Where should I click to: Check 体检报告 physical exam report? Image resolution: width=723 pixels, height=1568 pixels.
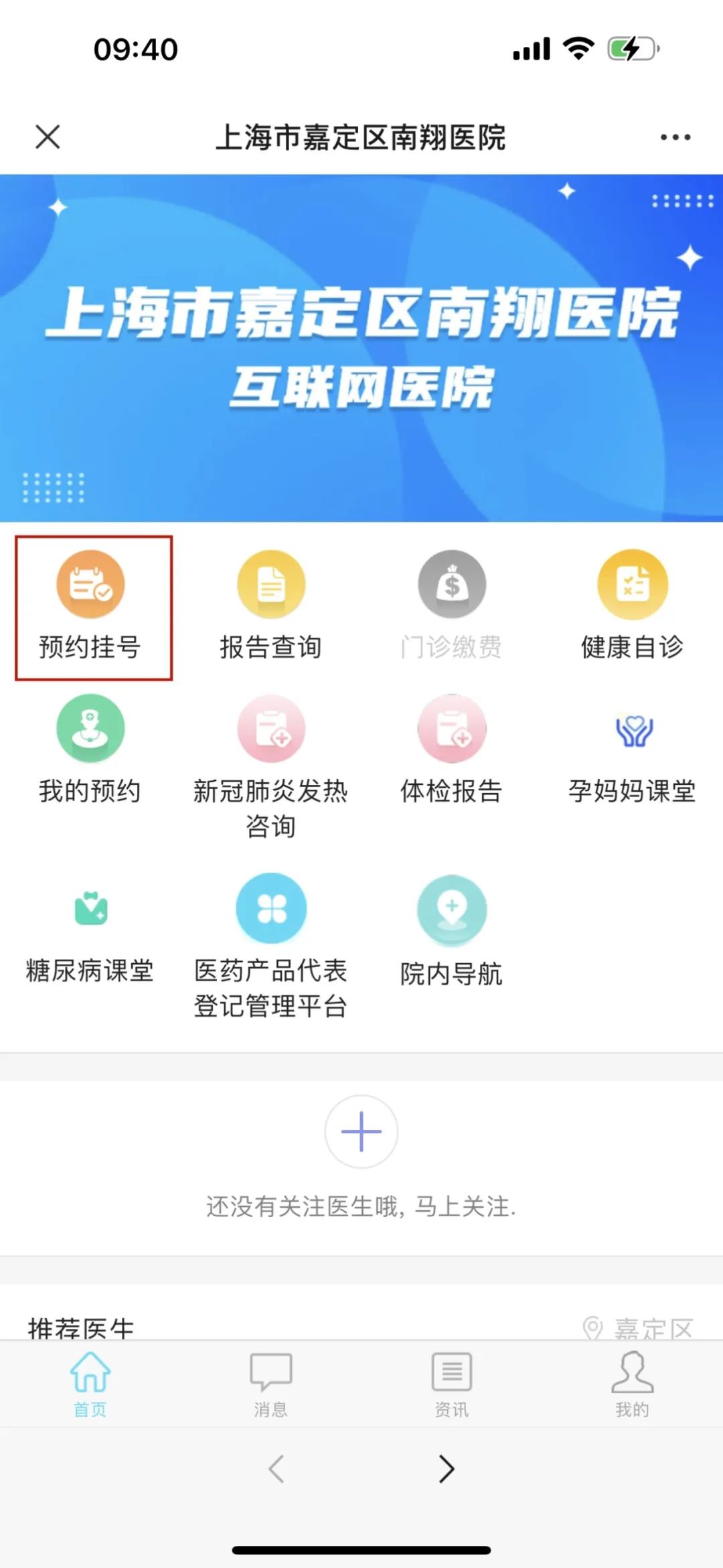452,750
